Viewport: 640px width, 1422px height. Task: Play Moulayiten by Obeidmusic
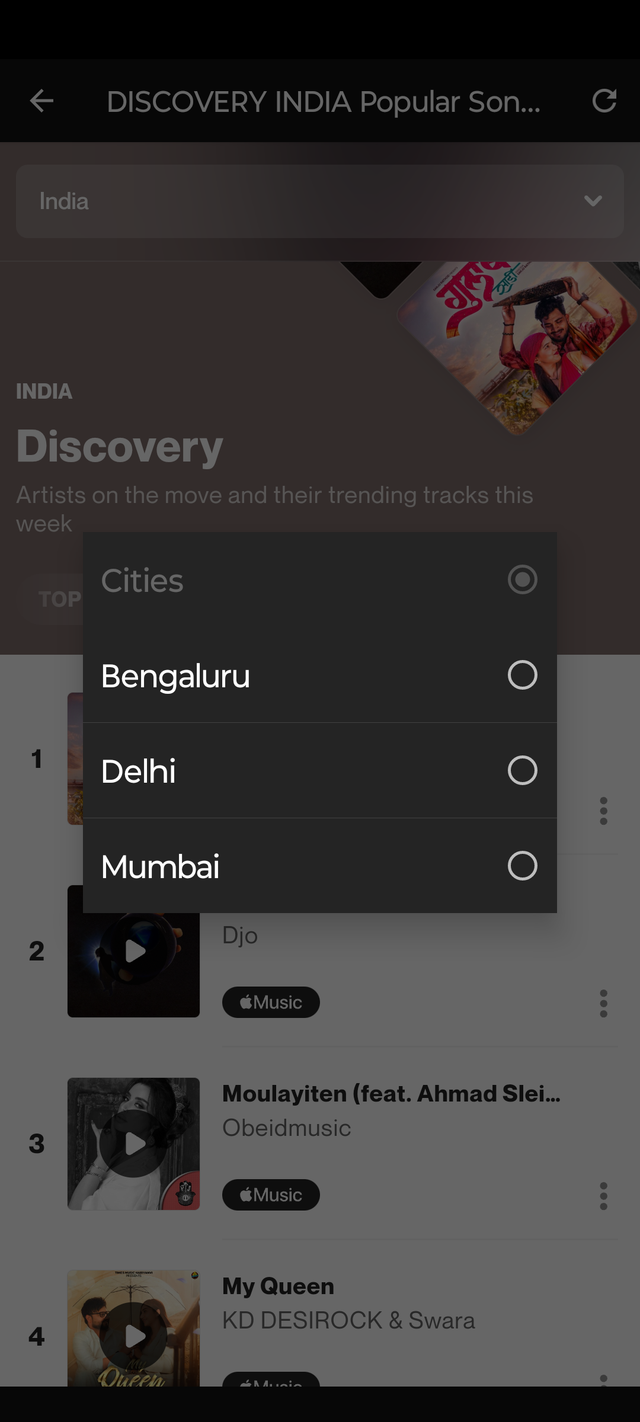[x=134, y=1143]
